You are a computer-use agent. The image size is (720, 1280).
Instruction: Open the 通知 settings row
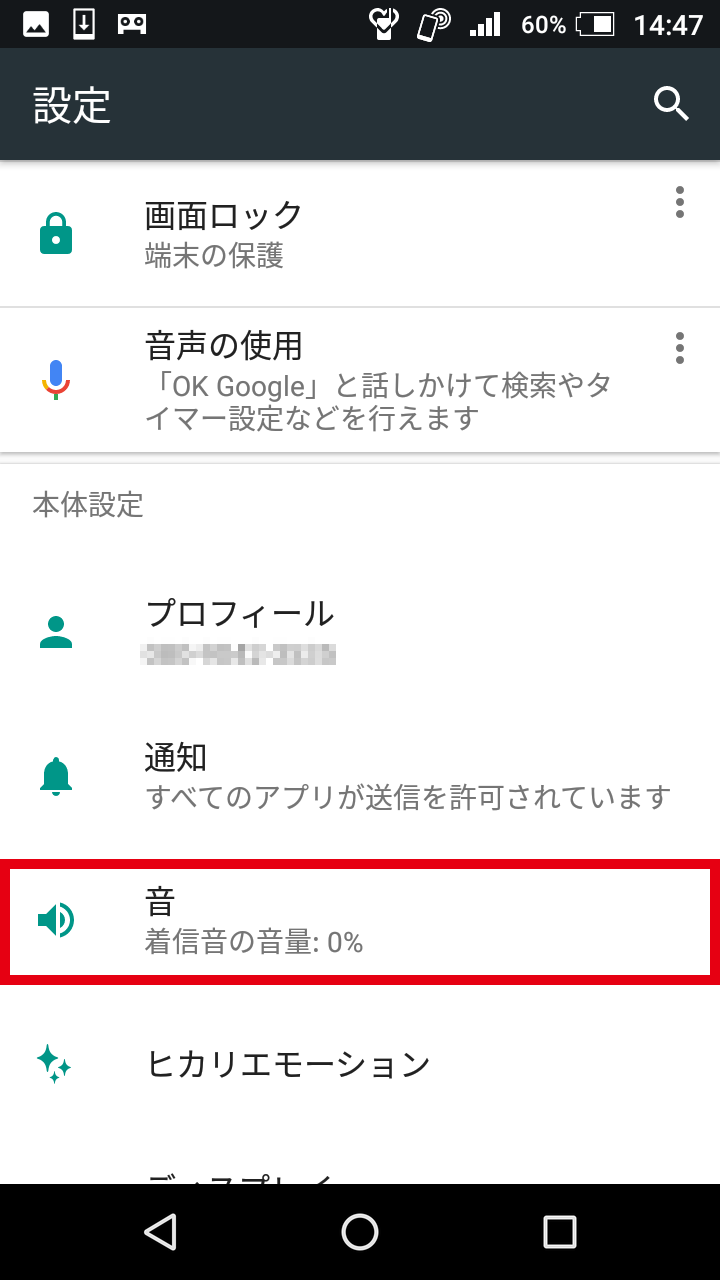(360, 777)
